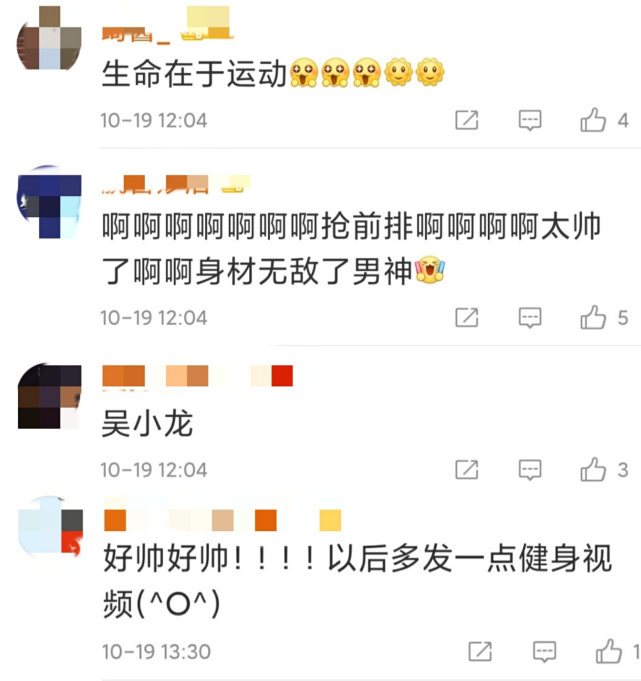Screen dimensions: 641x681
Task: Reply to the comment '生命在于运动'
Action: click(x=530, y=121)
